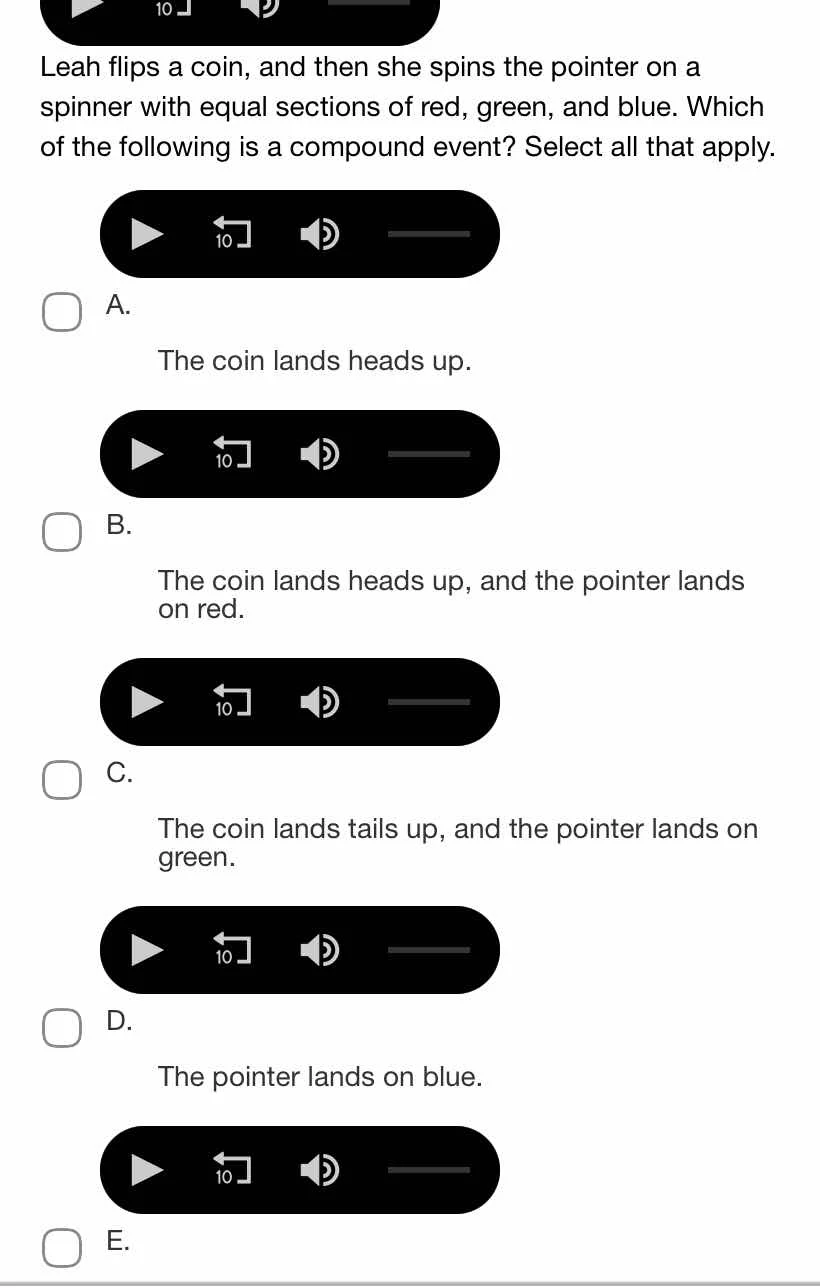The width and height of the screenshot is (820, 1288).
Task: Set volume level on answer C audio
Action: [429, 702]
